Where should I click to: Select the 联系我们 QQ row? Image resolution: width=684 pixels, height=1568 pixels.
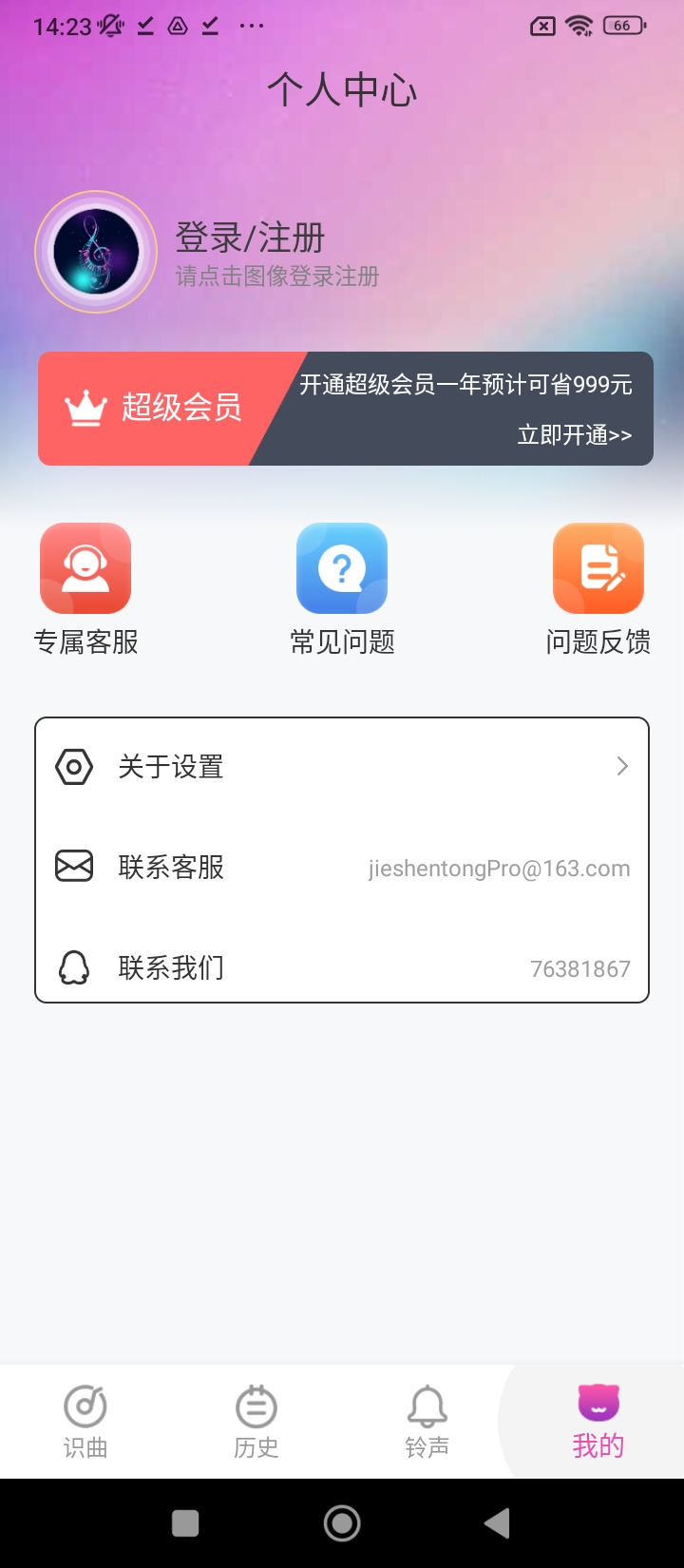[x=342, y=968]
